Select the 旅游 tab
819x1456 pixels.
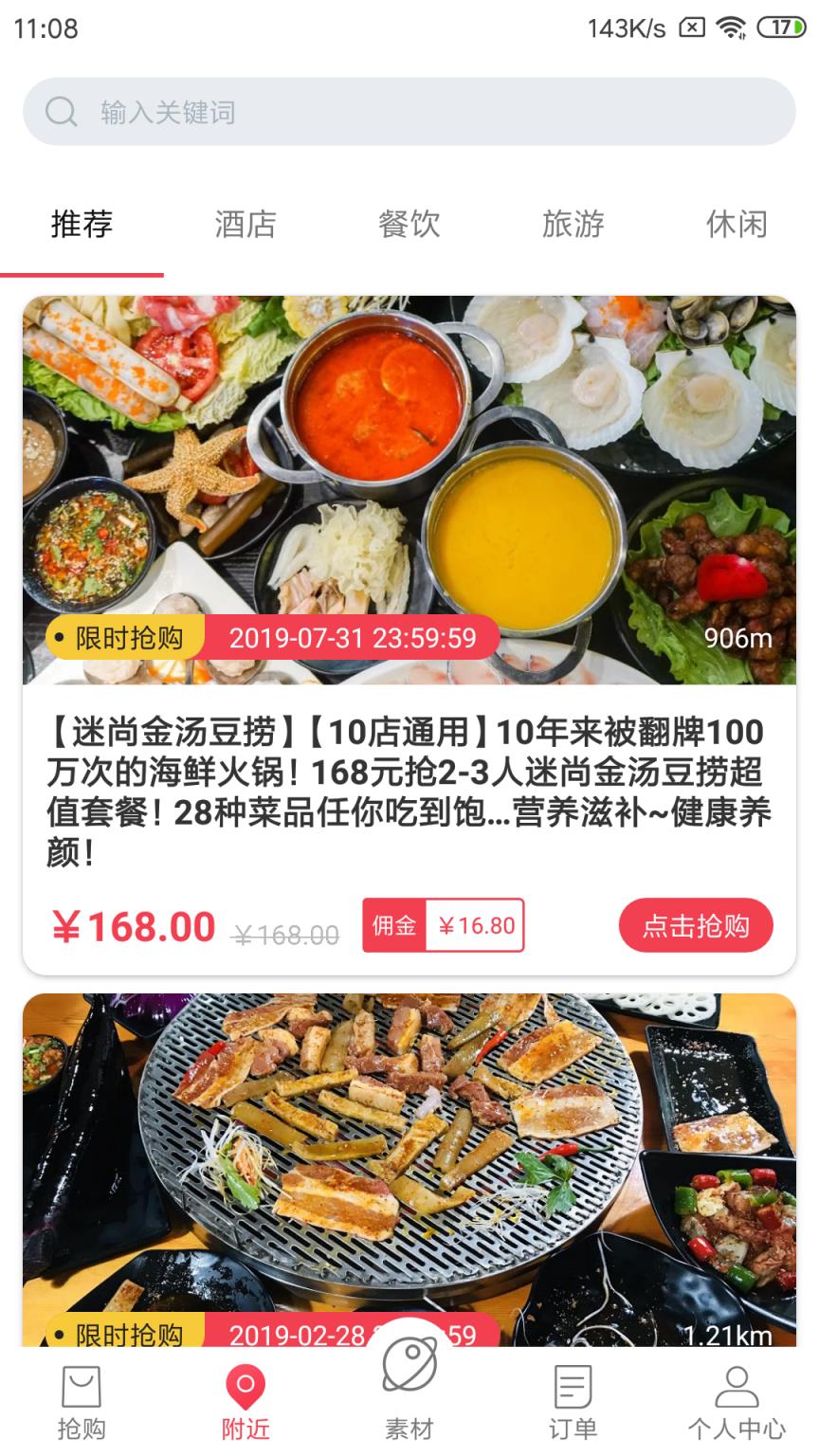pos(573,225)
